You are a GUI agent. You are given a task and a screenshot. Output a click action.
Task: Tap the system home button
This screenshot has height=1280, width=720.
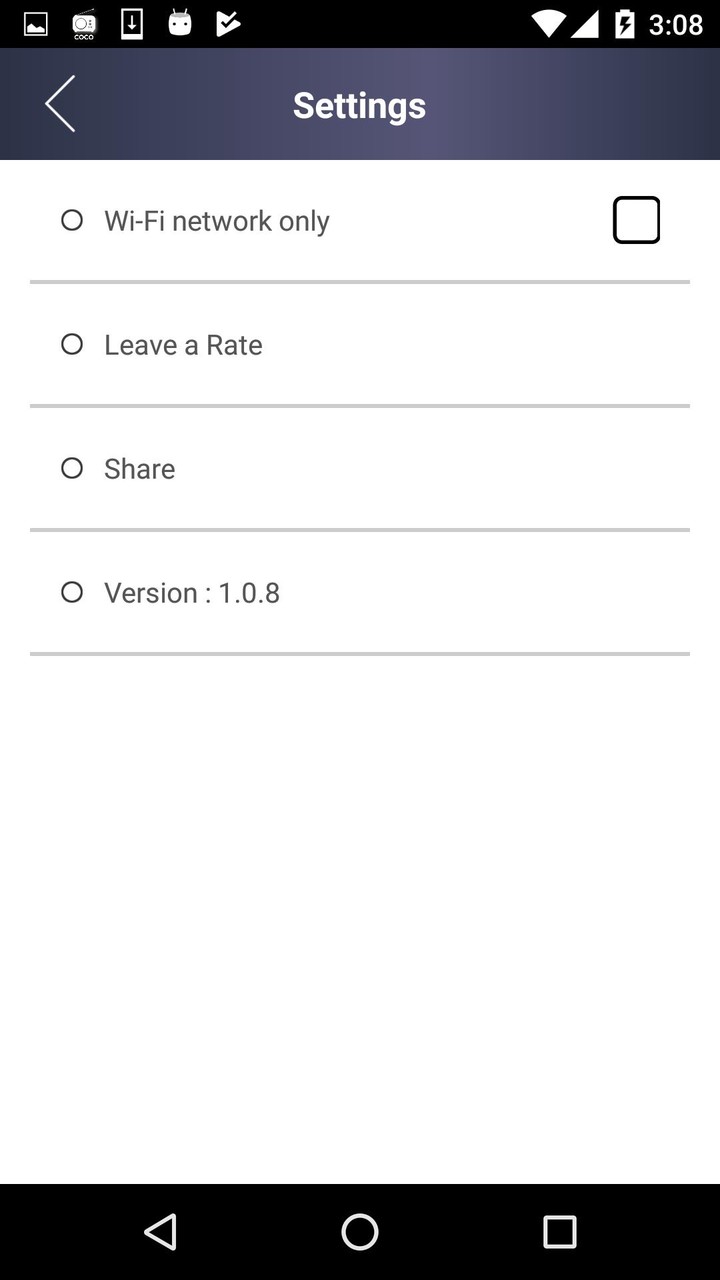tap(360, 1232)
